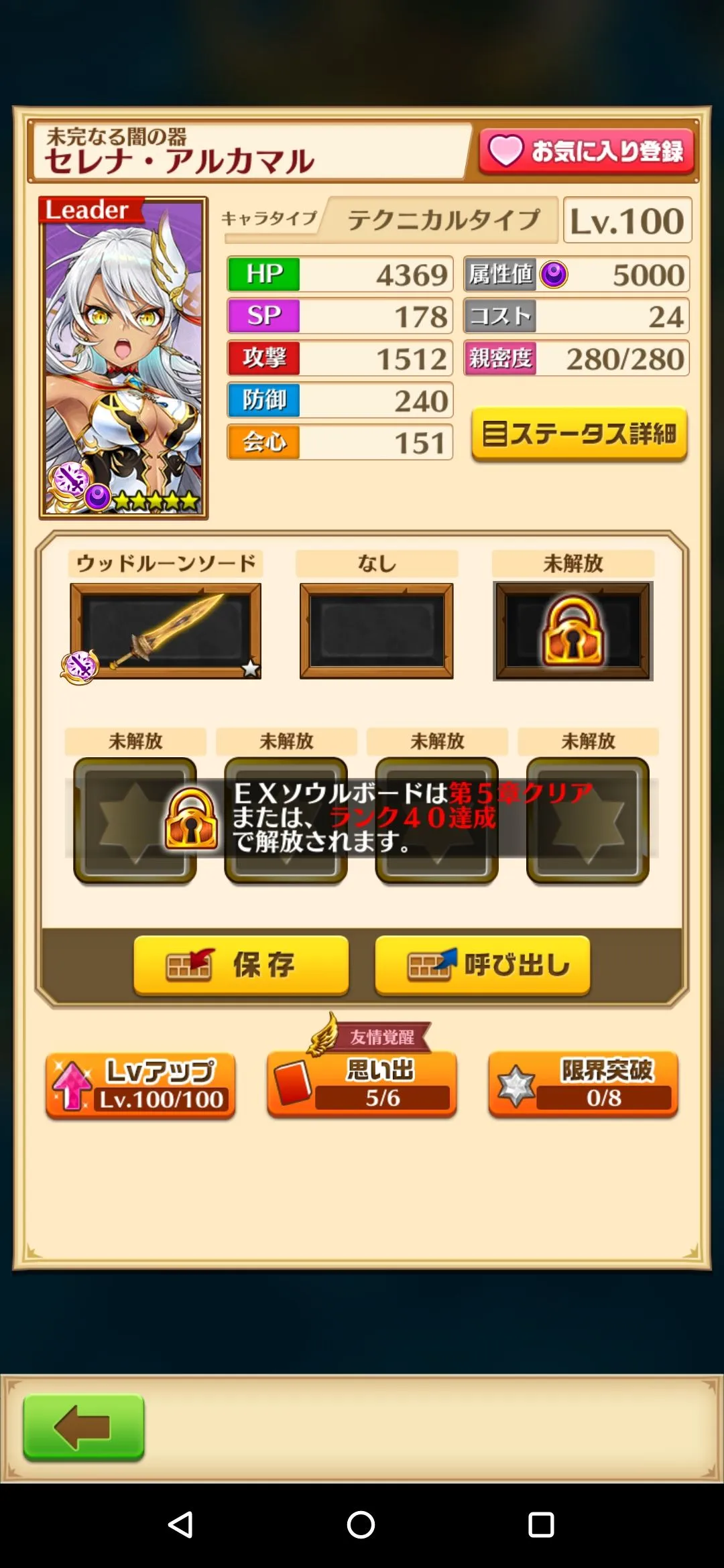Tap the locked 未解放 equipment slot
Screen dimensions: 724x1568
click(x=573, y=631)
